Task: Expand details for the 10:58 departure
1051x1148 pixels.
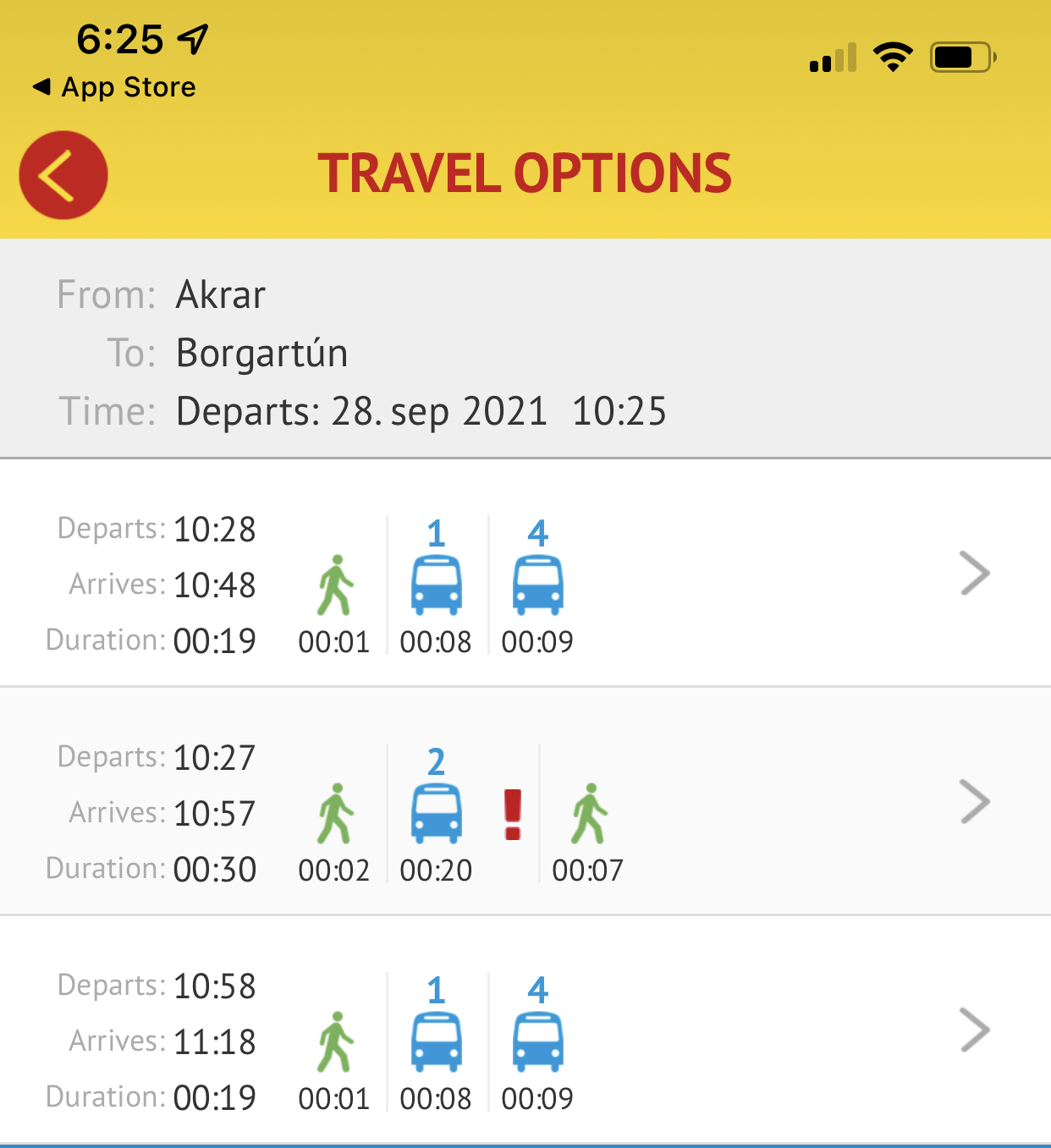Action: (975, 1030)
